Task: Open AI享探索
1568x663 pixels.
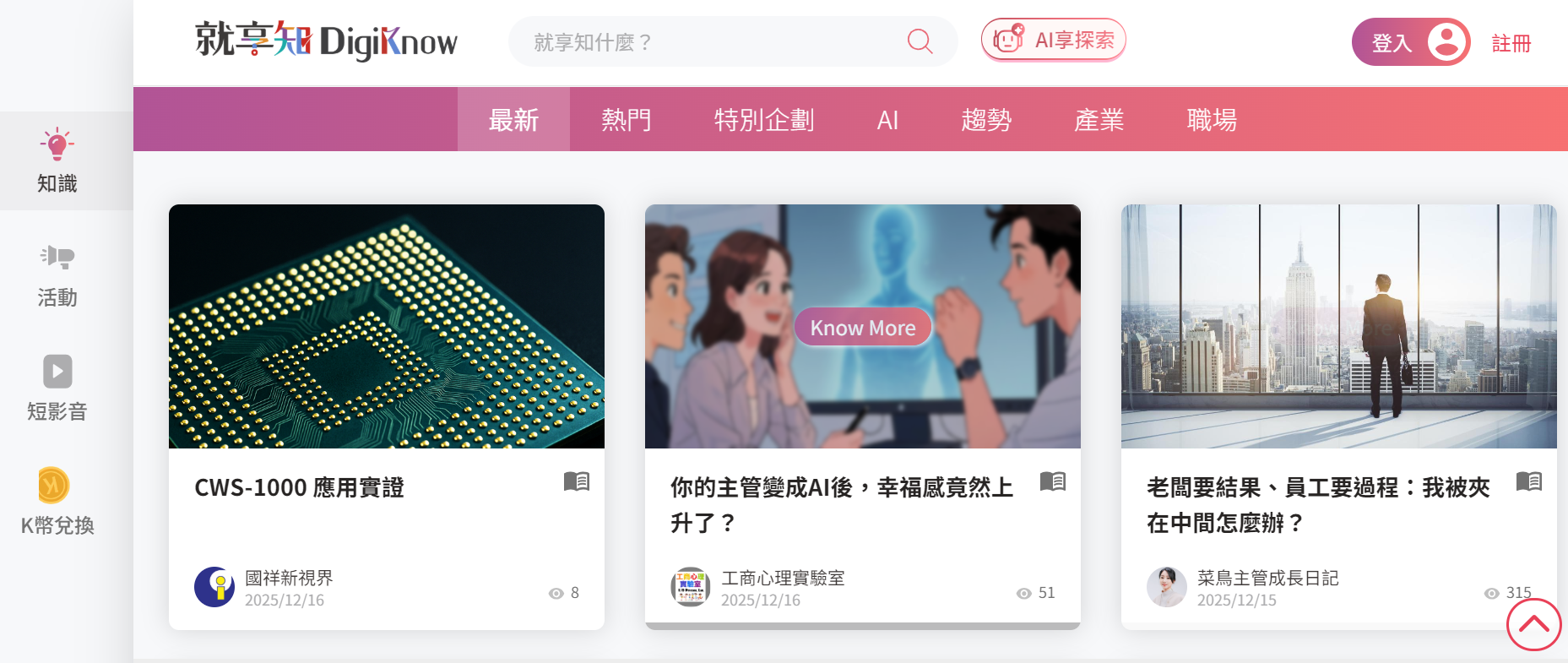Action: coord(1054,40)
